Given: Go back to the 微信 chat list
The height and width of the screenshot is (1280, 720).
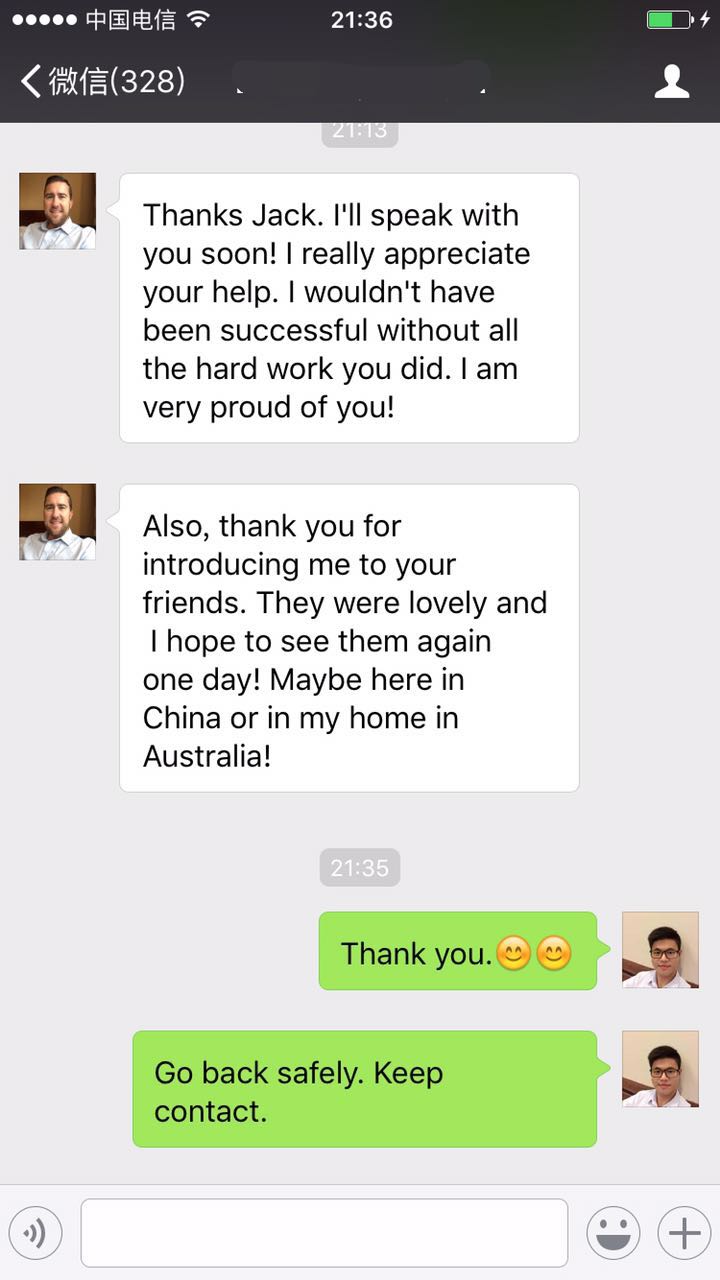Looking at the screenshot, I should coord(103,81).
